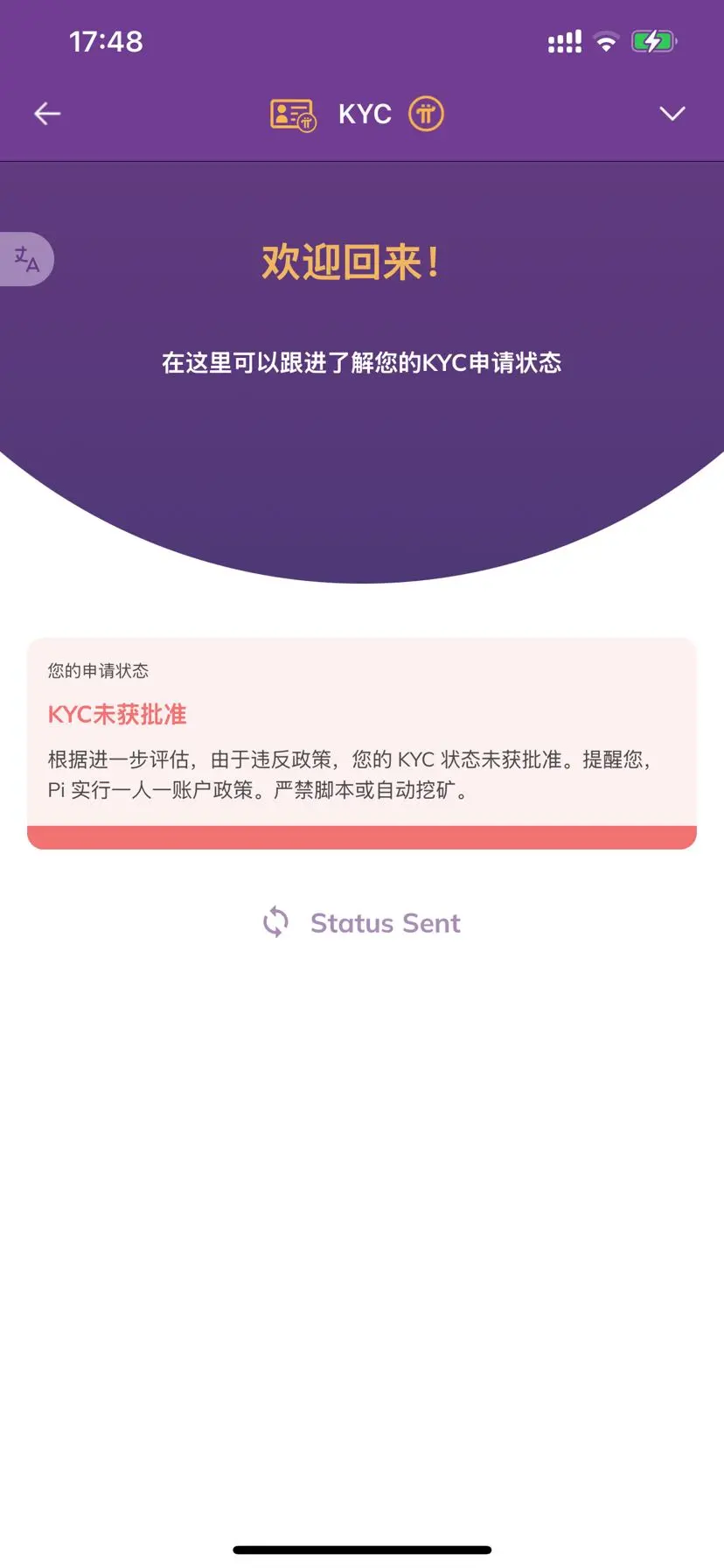Viewport: 724px width, 1568px height.
Task: Tap the 您的申请状态 label
Action: point(97,670)
